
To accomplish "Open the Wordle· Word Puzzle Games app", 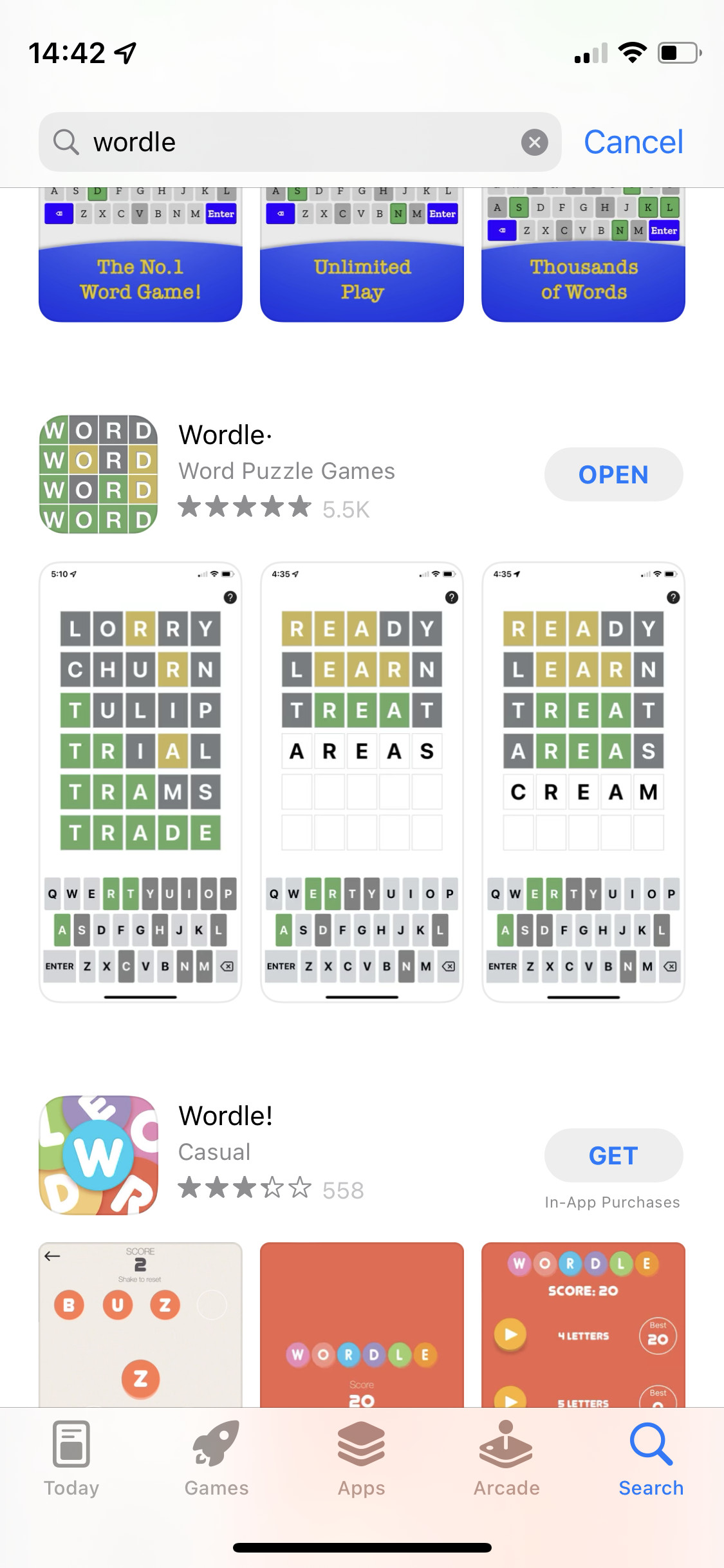I will click(x=613, y=475).
